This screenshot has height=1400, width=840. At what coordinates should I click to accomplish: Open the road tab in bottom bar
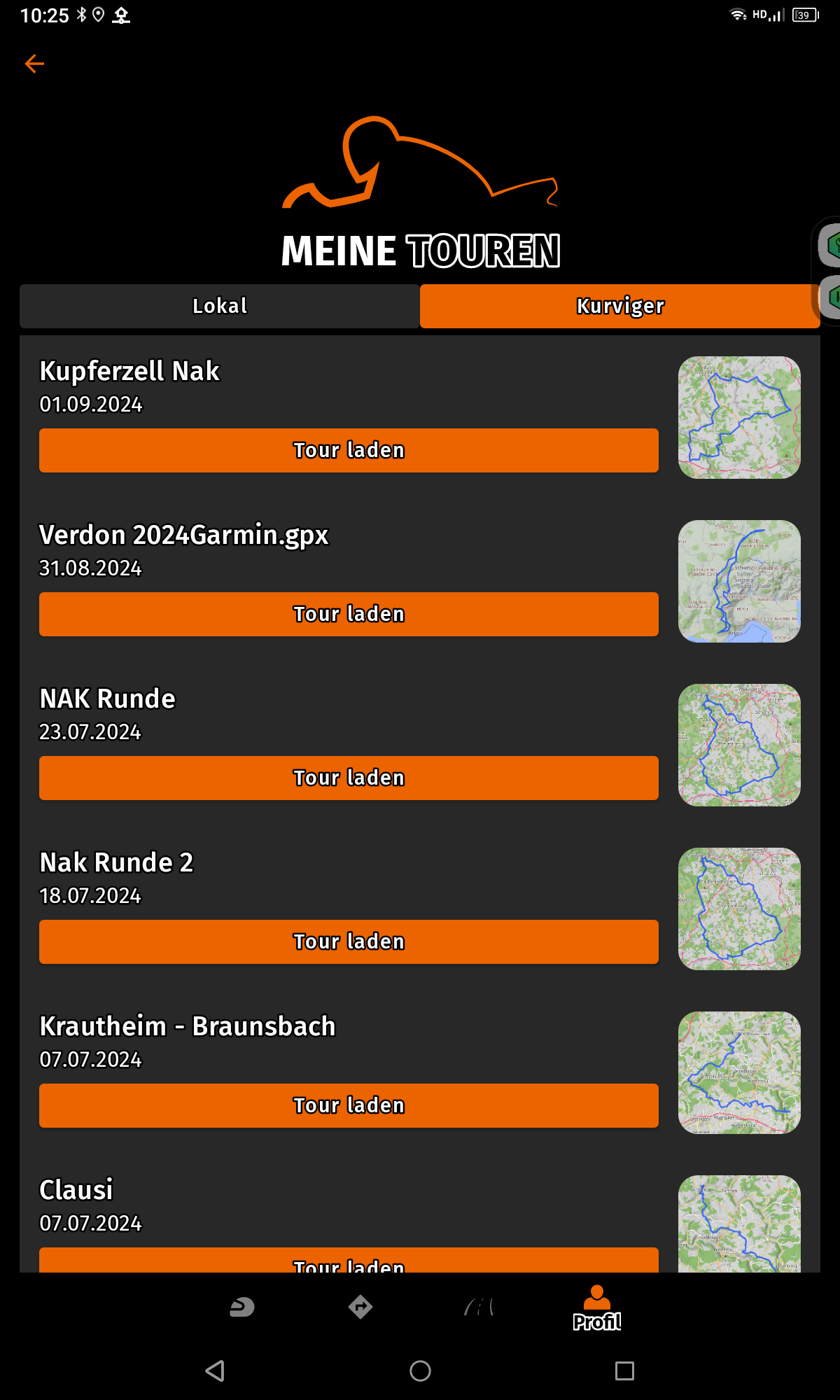point(479,1307)
